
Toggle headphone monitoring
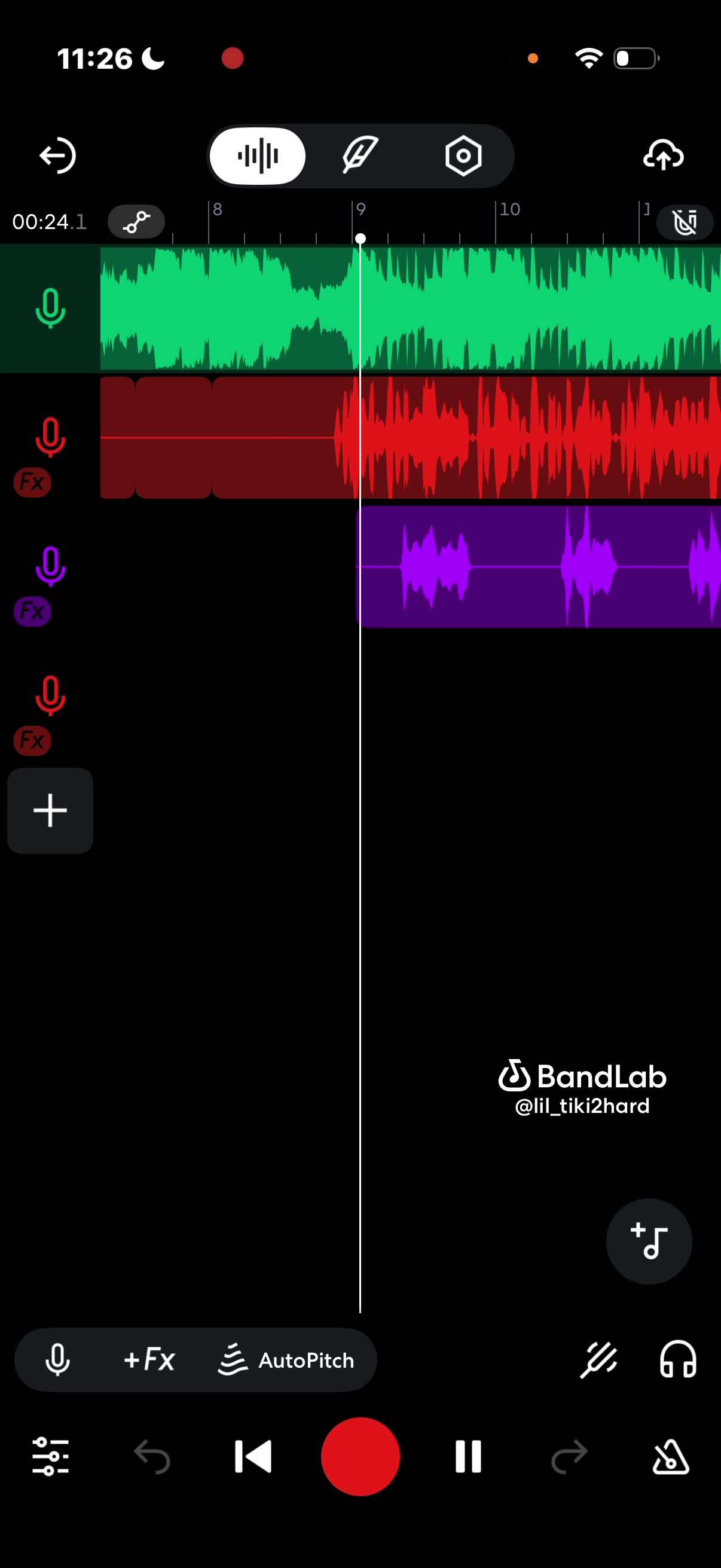678,1359
